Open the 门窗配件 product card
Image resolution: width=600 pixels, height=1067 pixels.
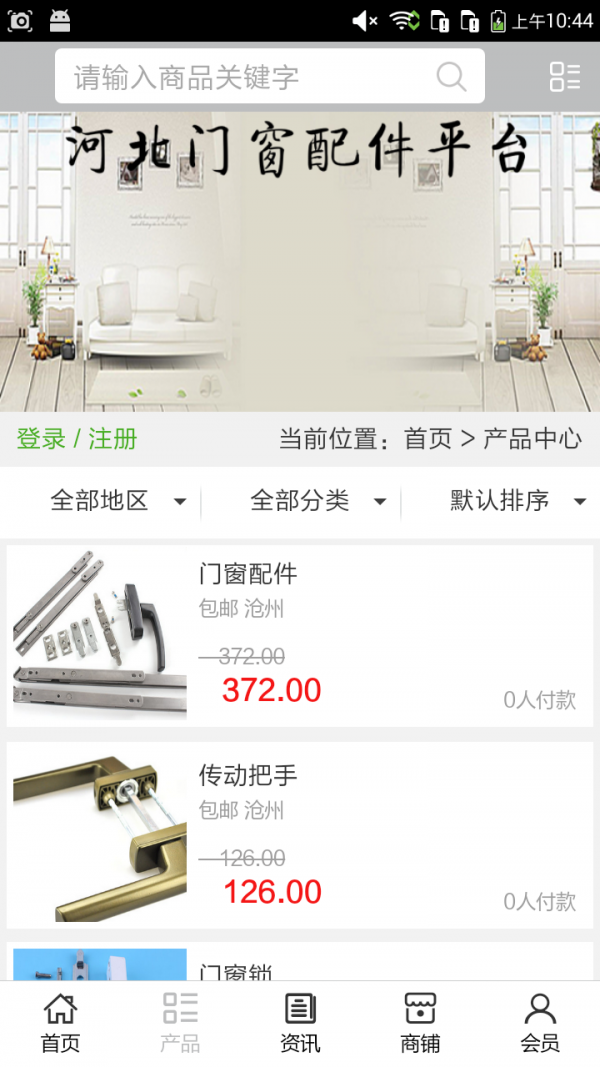point(300,635)
